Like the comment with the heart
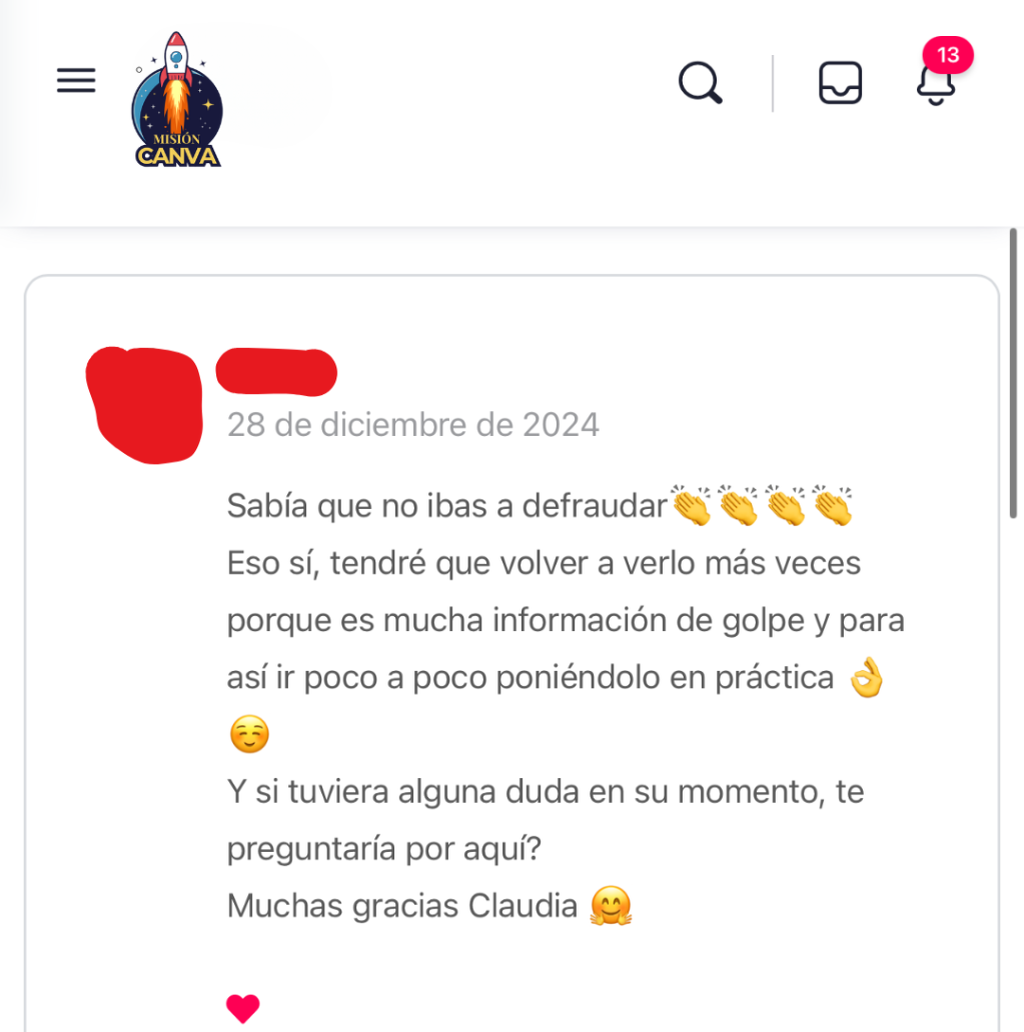Screen dimensions: 1024x1032 pos(243,1008)
